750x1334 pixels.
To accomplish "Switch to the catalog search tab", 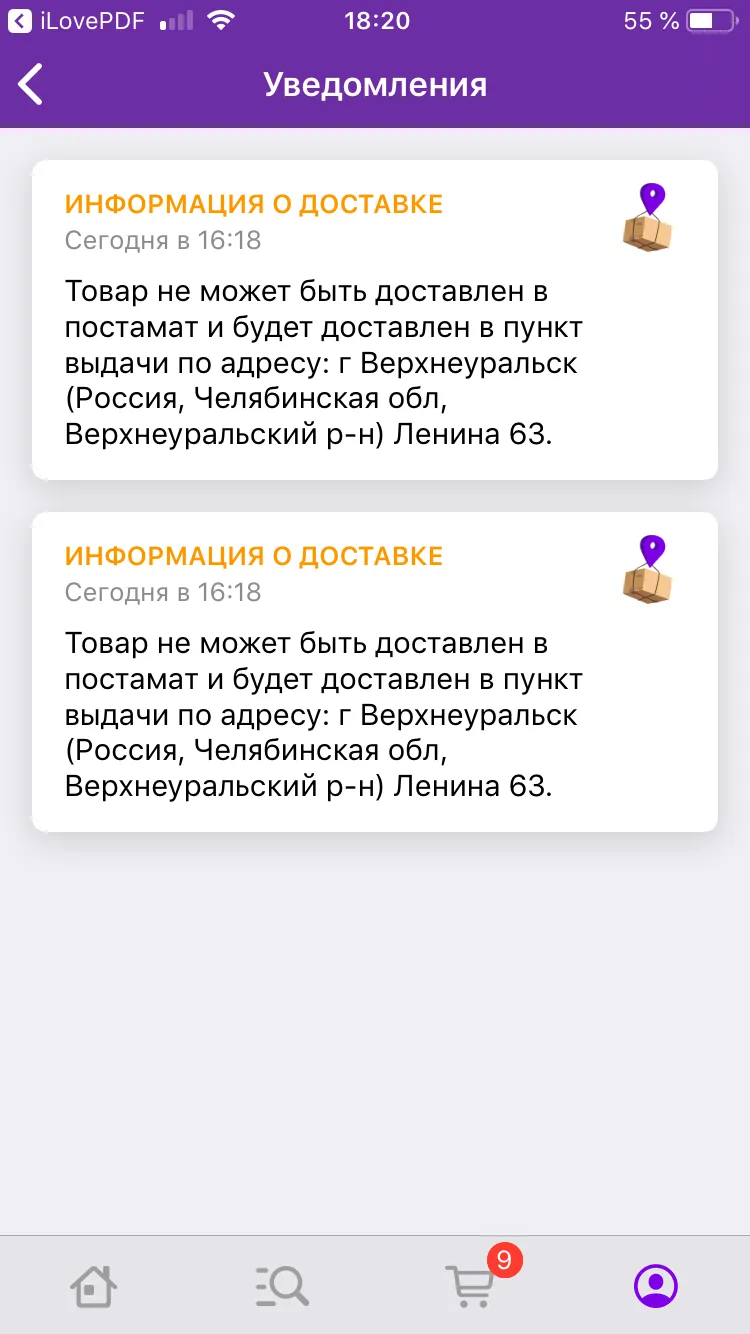I will point(281,1285).
